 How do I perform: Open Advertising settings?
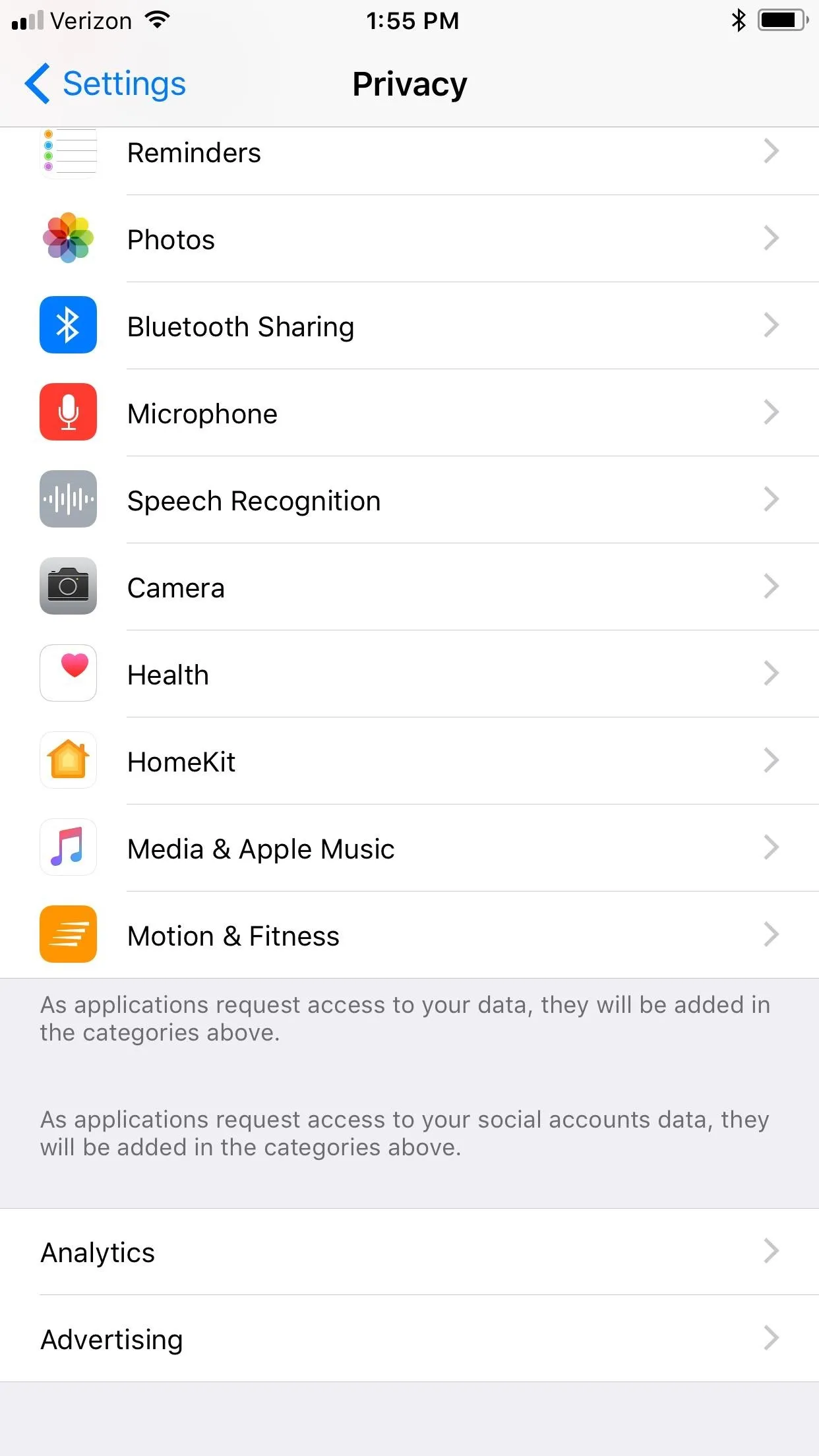(x=409, y=1339)
